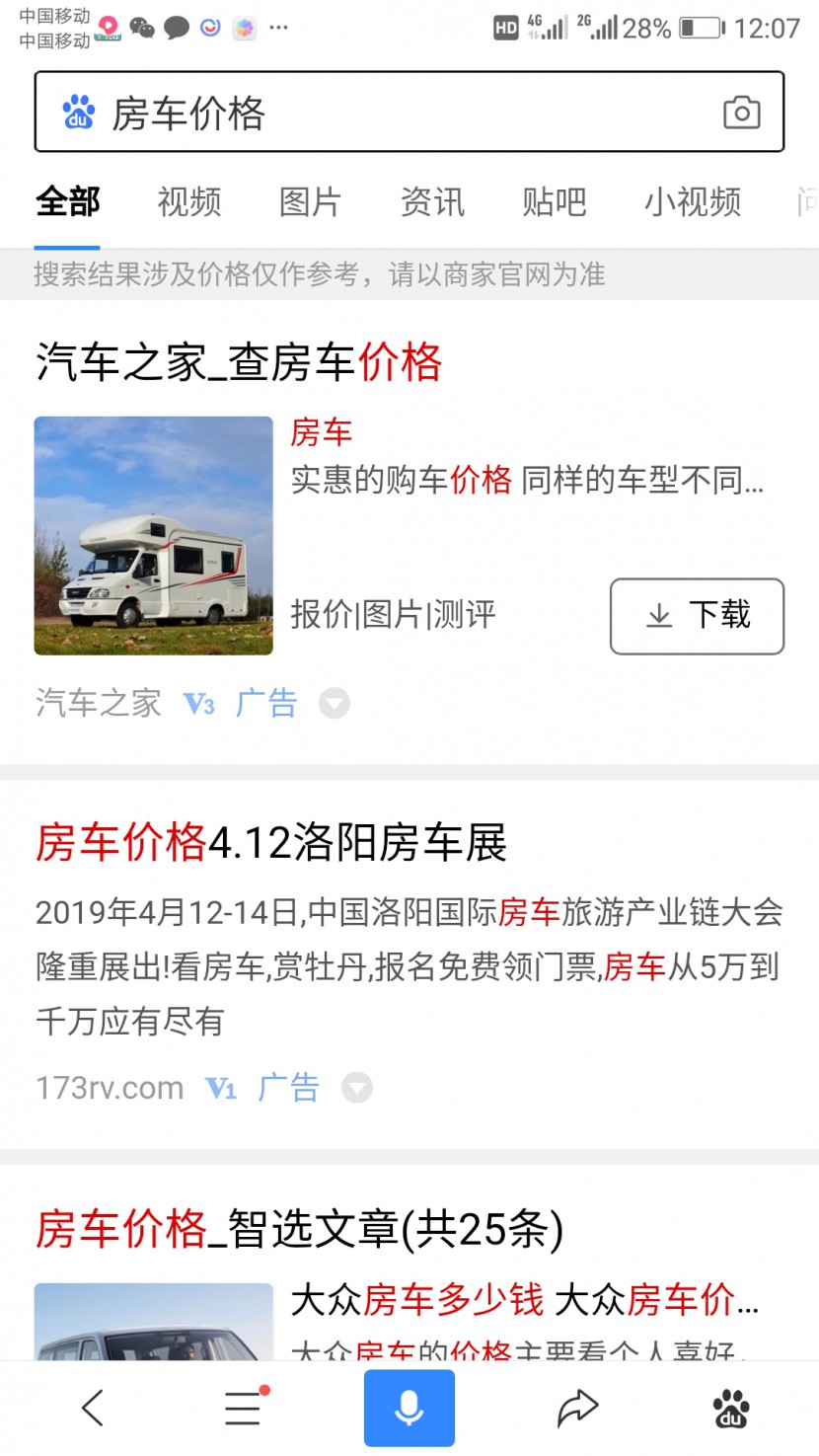The height and width of the screenshot is (1456, 819).
Task: Switch to the 贴吧 tab
Action: pyautogui.click(x=555, y=201)
